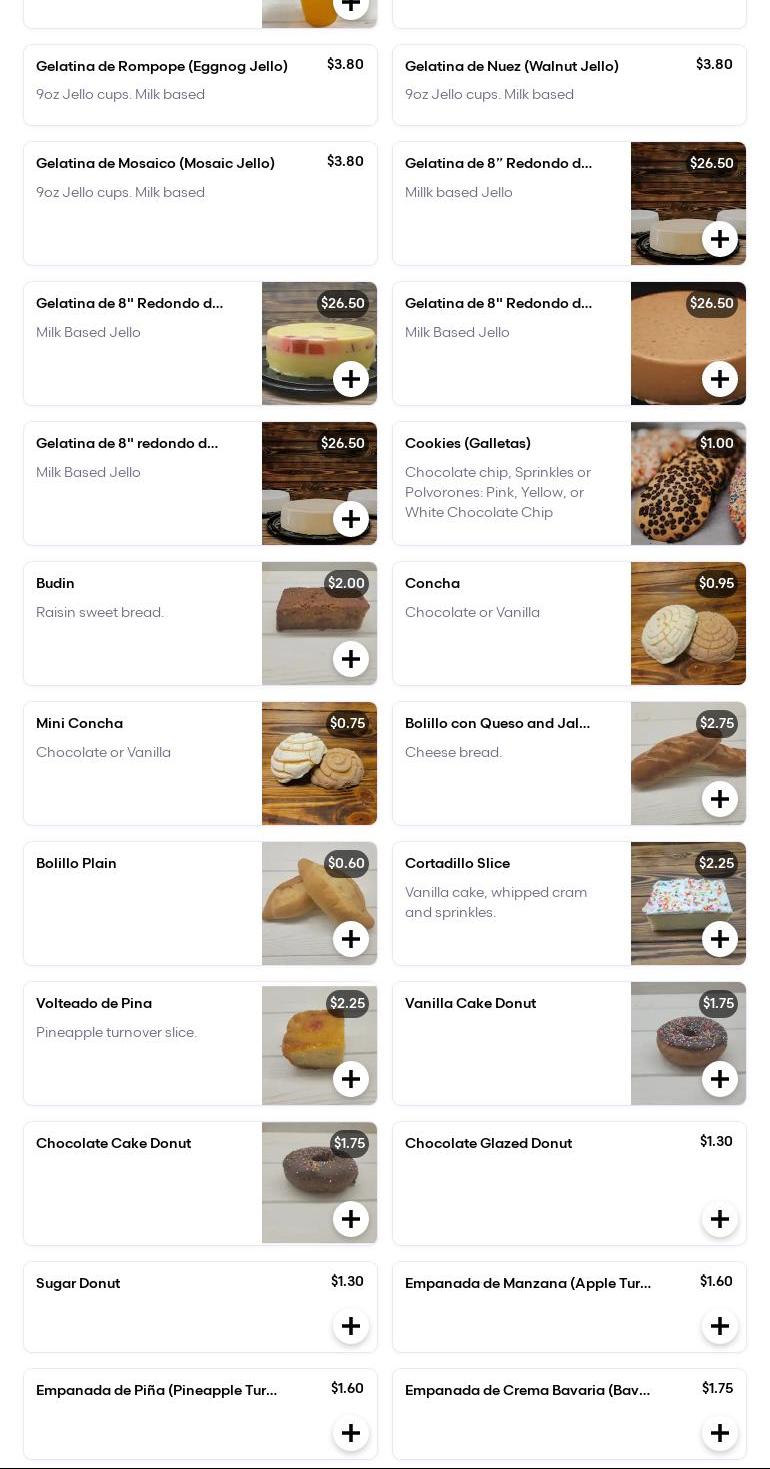Add Empanada de Piña to cart
This screenshot has width=770, height=1469.
(351, 1433)
